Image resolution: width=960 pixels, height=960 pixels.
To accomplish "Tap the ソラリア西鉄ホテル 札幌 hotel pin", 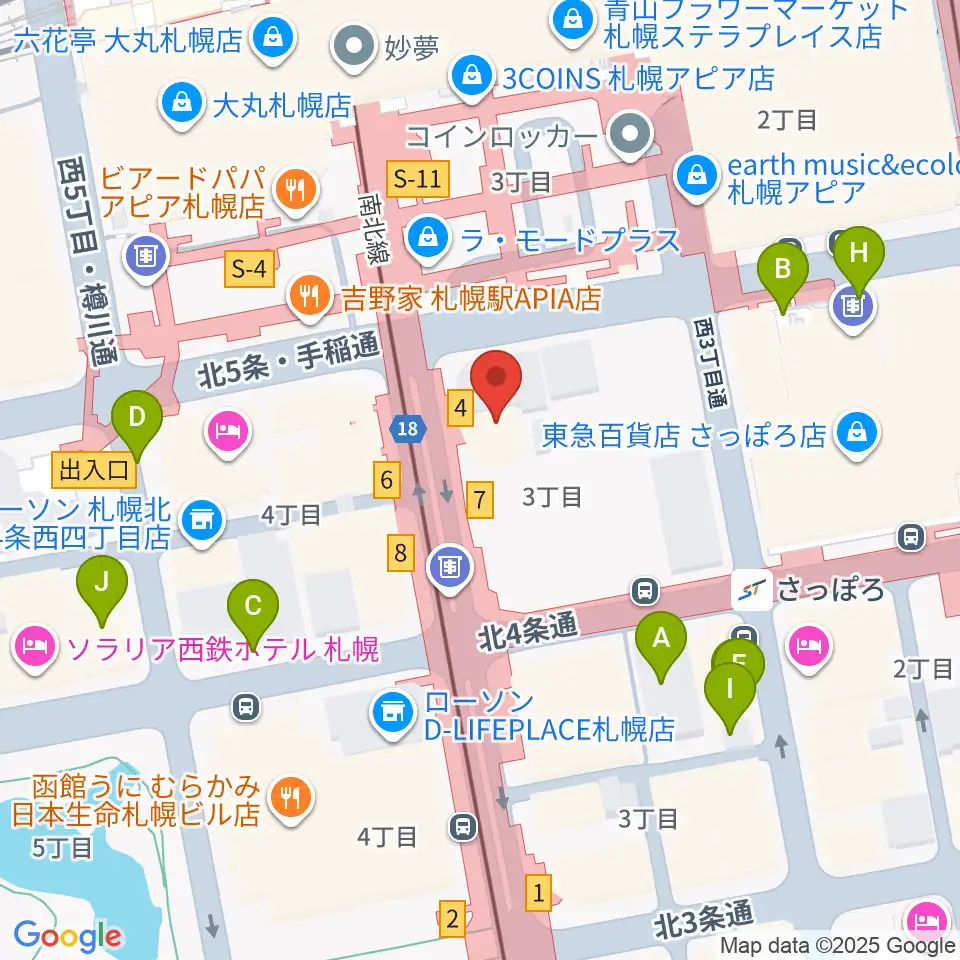I will 36,648.
